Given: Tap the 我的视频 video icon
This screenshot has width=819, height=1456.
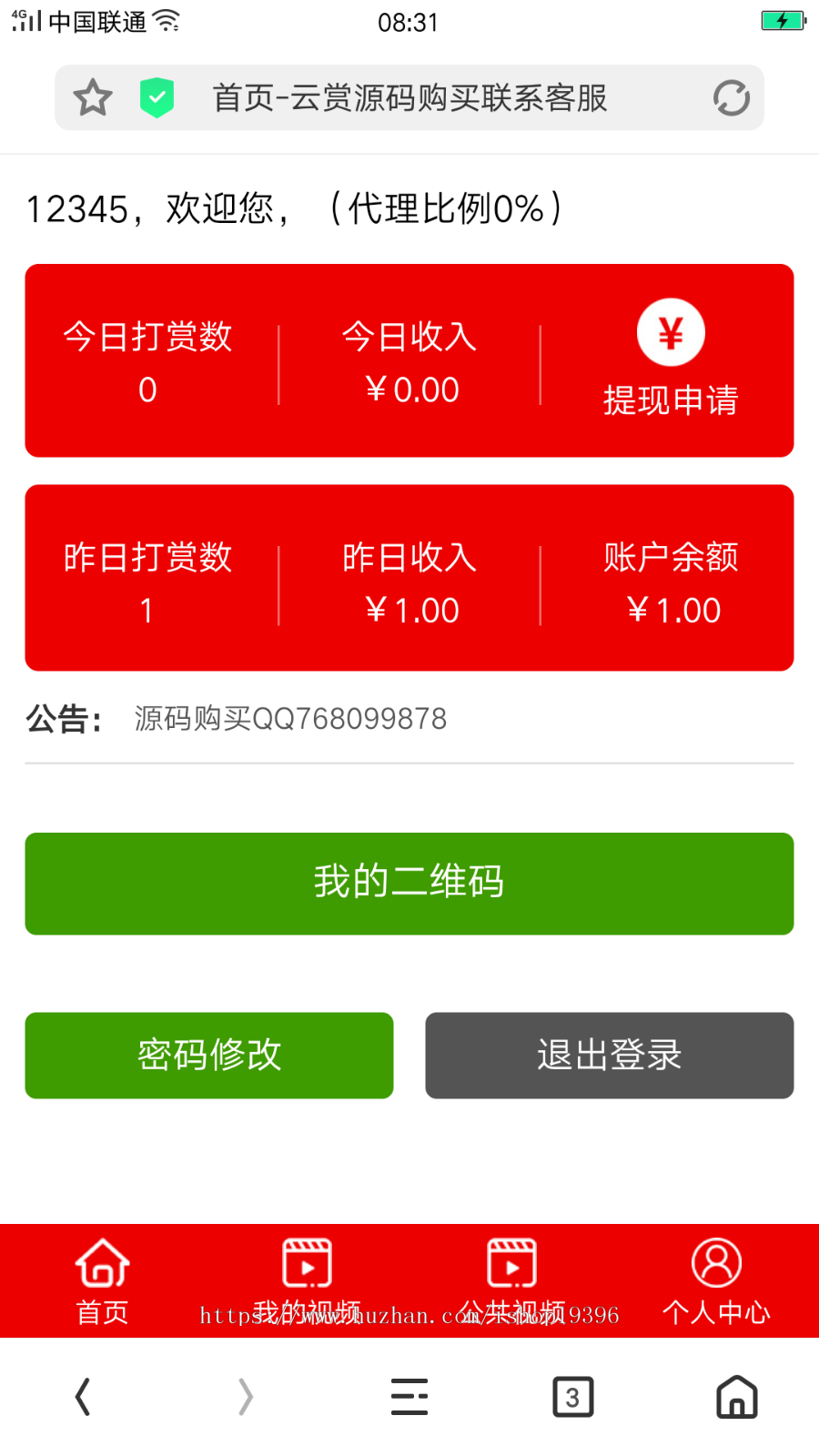Looking at the screenshot, I should [x=307, y=1263].
